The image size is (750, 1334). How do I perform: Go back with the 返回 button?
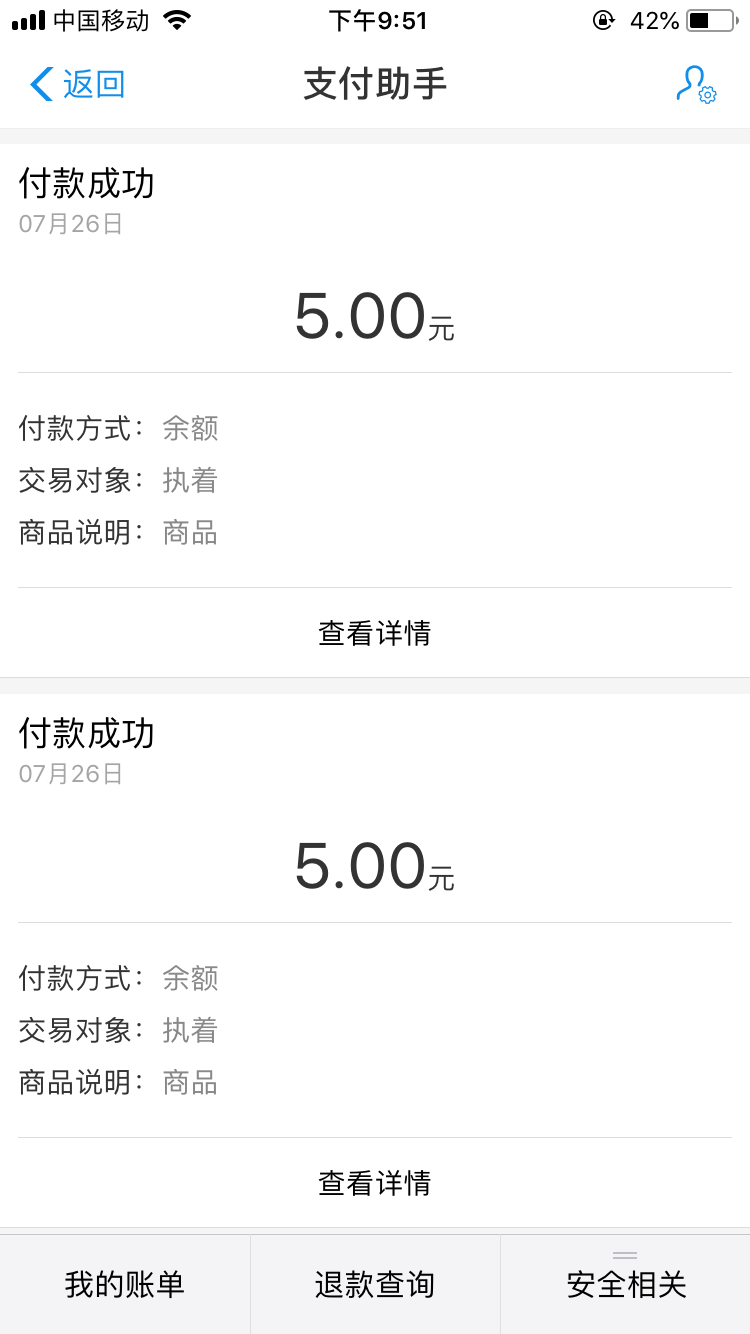pyautogui.click(x=77, y=84)
